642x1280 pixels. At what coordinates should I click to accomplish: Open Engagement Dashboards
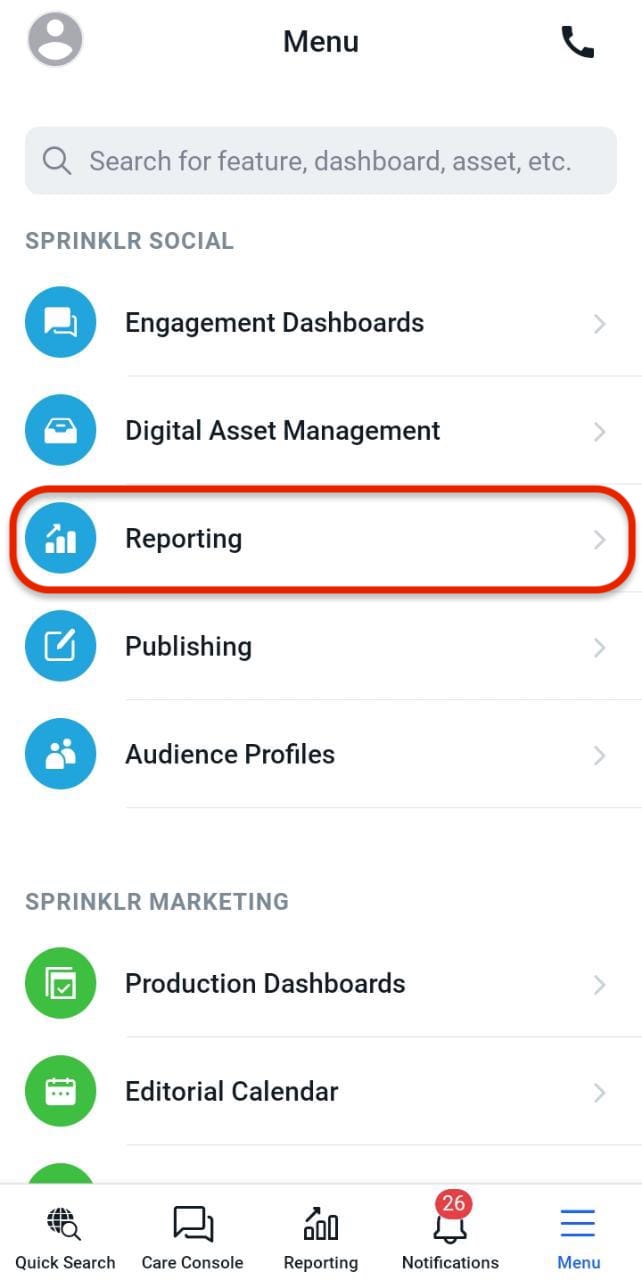point(321,323)
